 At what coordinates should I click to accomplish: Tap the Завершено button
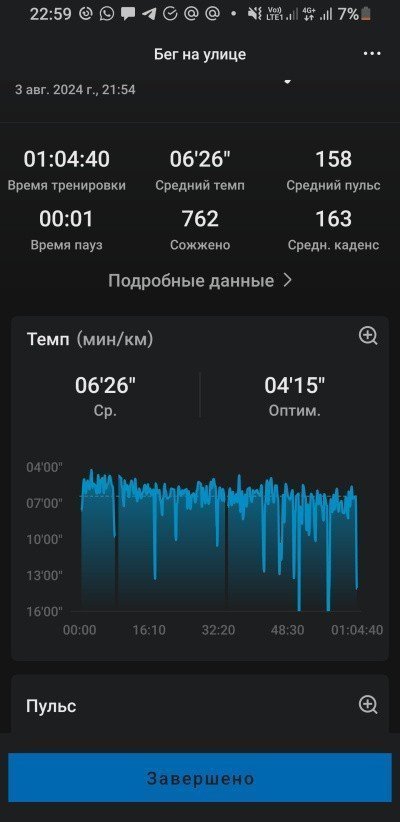click(x=200, y=777)
